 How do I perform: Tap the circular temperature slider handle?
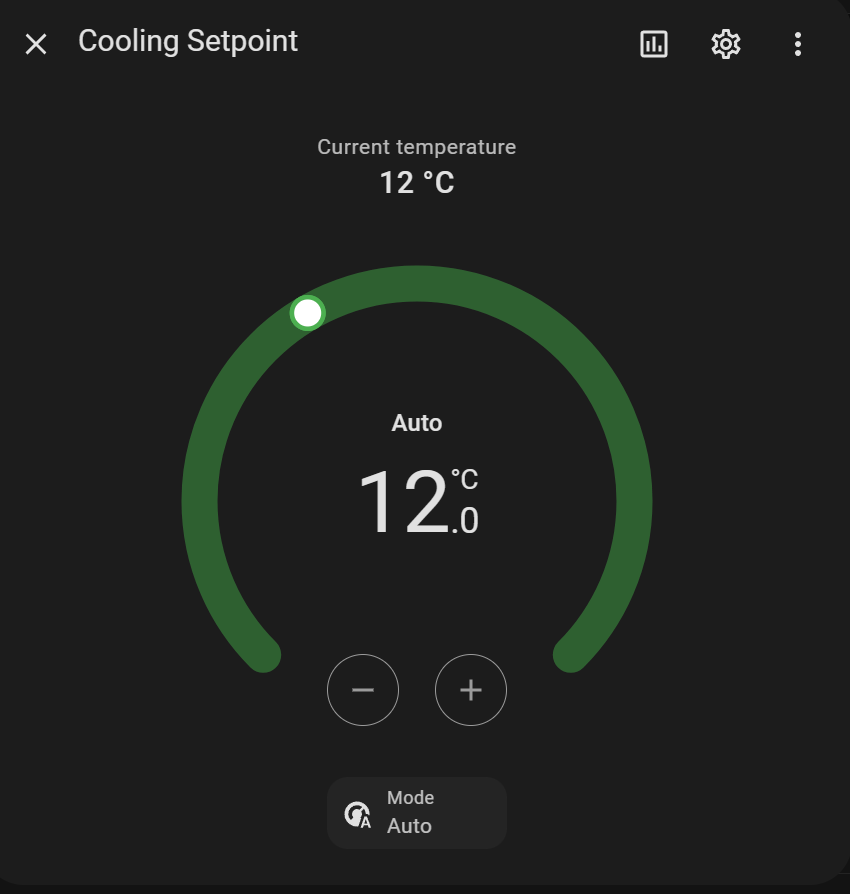(x=308, y=313)
